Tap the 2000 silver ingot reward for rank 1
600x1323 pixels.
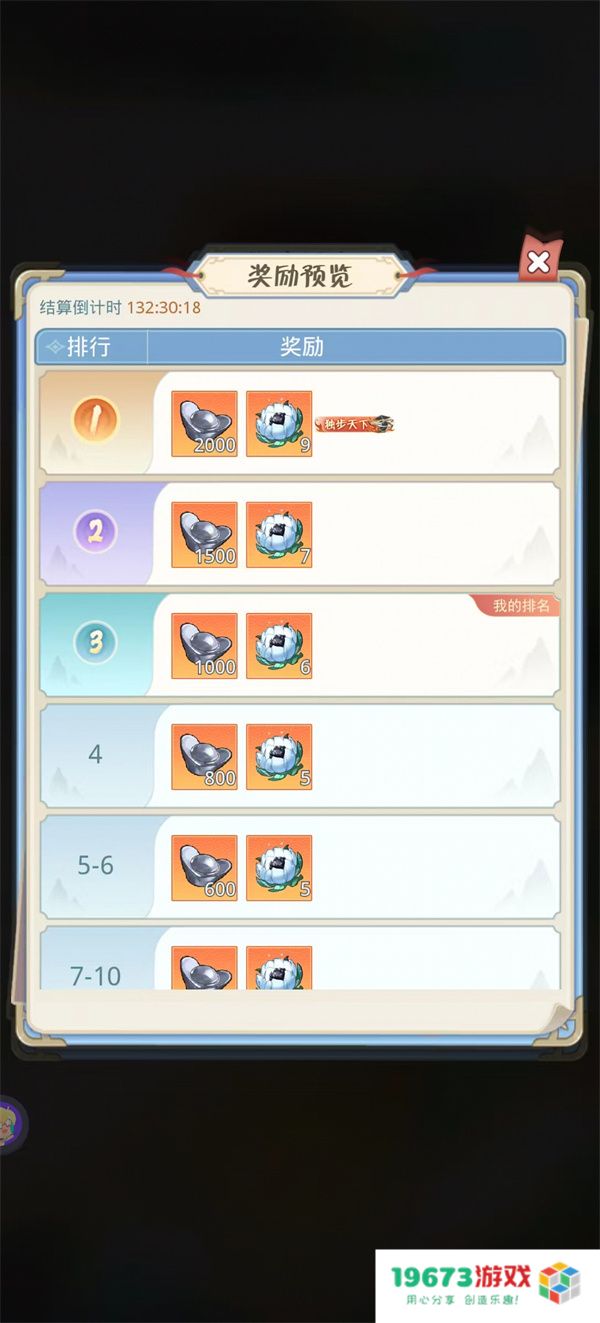204,424
